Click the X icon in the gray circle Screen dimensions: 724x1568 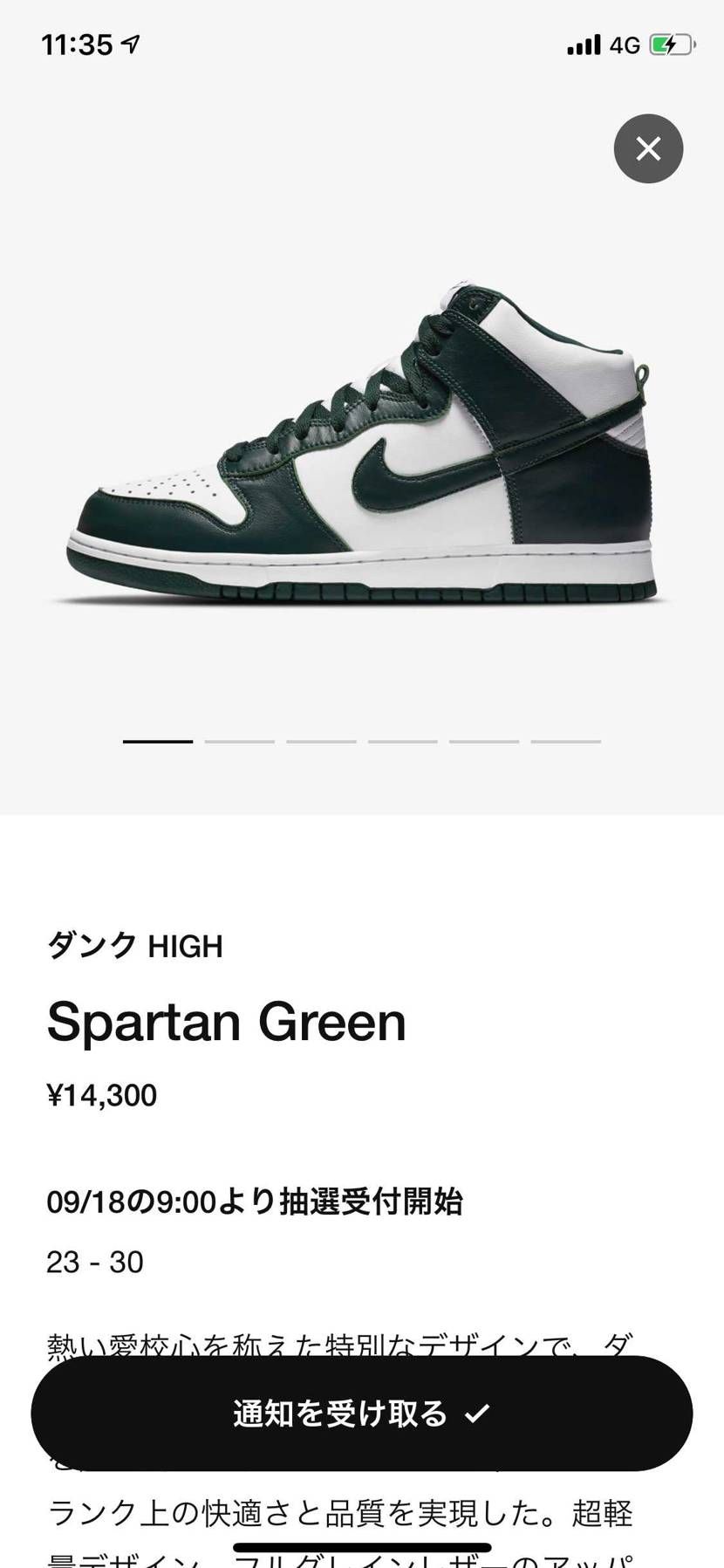pyautogui.click(x=648, y=148)
